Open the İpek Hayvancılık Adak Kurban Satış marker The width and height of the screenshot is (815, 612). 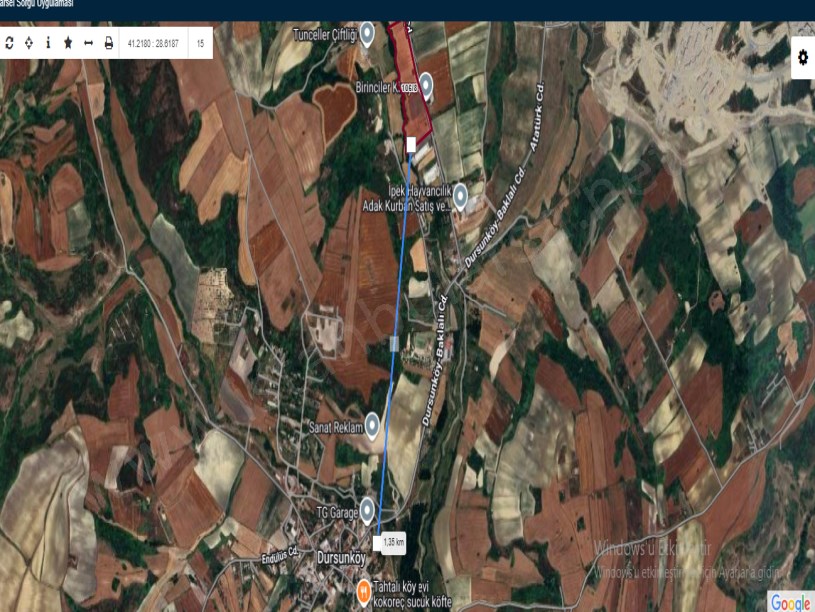click(460, 195)
